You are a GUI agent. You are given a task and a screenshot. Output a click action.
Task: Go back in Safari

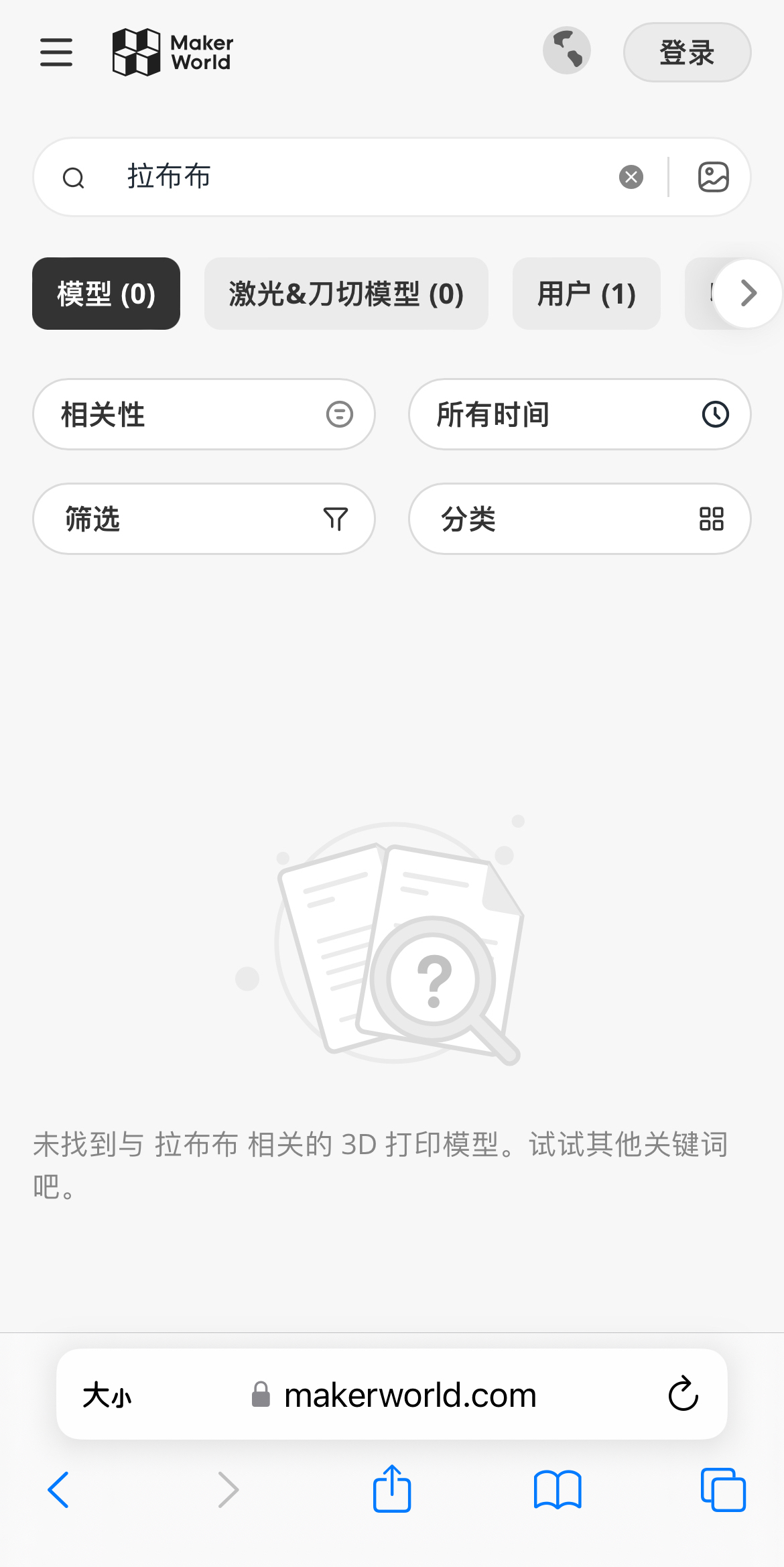[x=59, y=1489]
